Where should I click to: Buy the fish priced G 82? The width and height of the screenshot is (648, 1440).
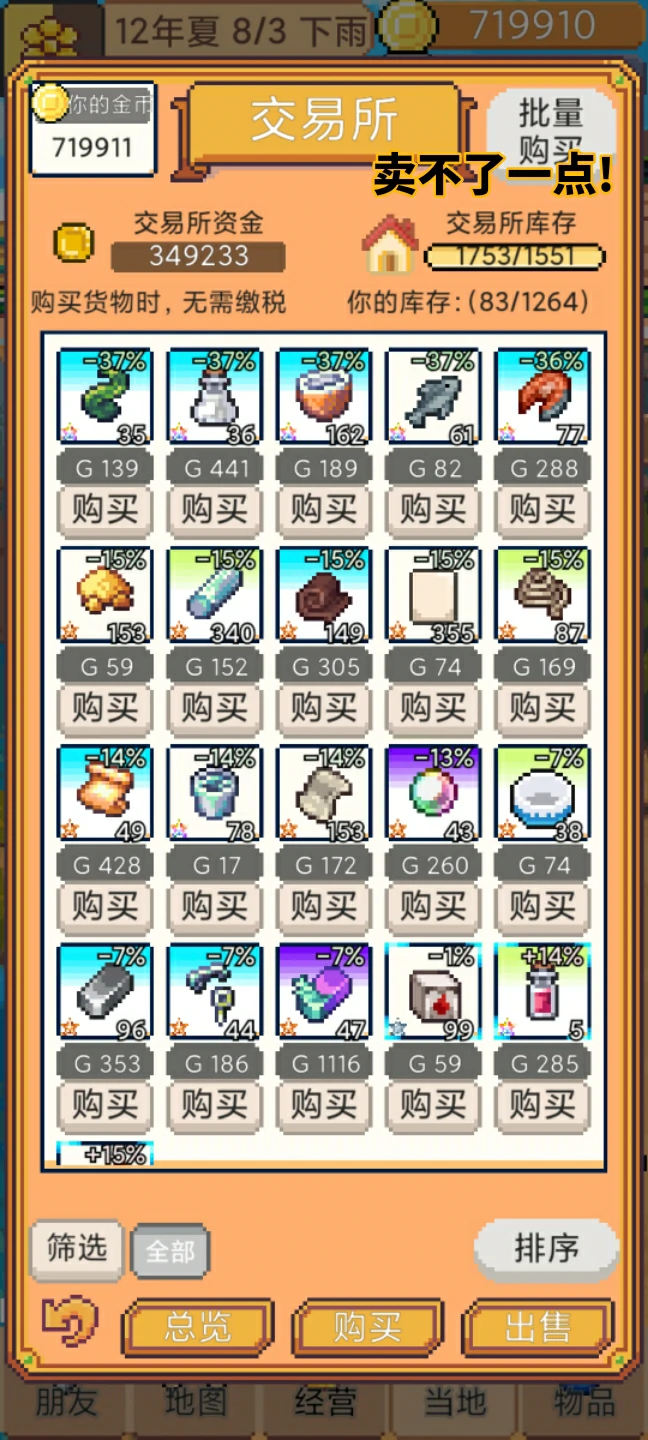pos(434,510)
